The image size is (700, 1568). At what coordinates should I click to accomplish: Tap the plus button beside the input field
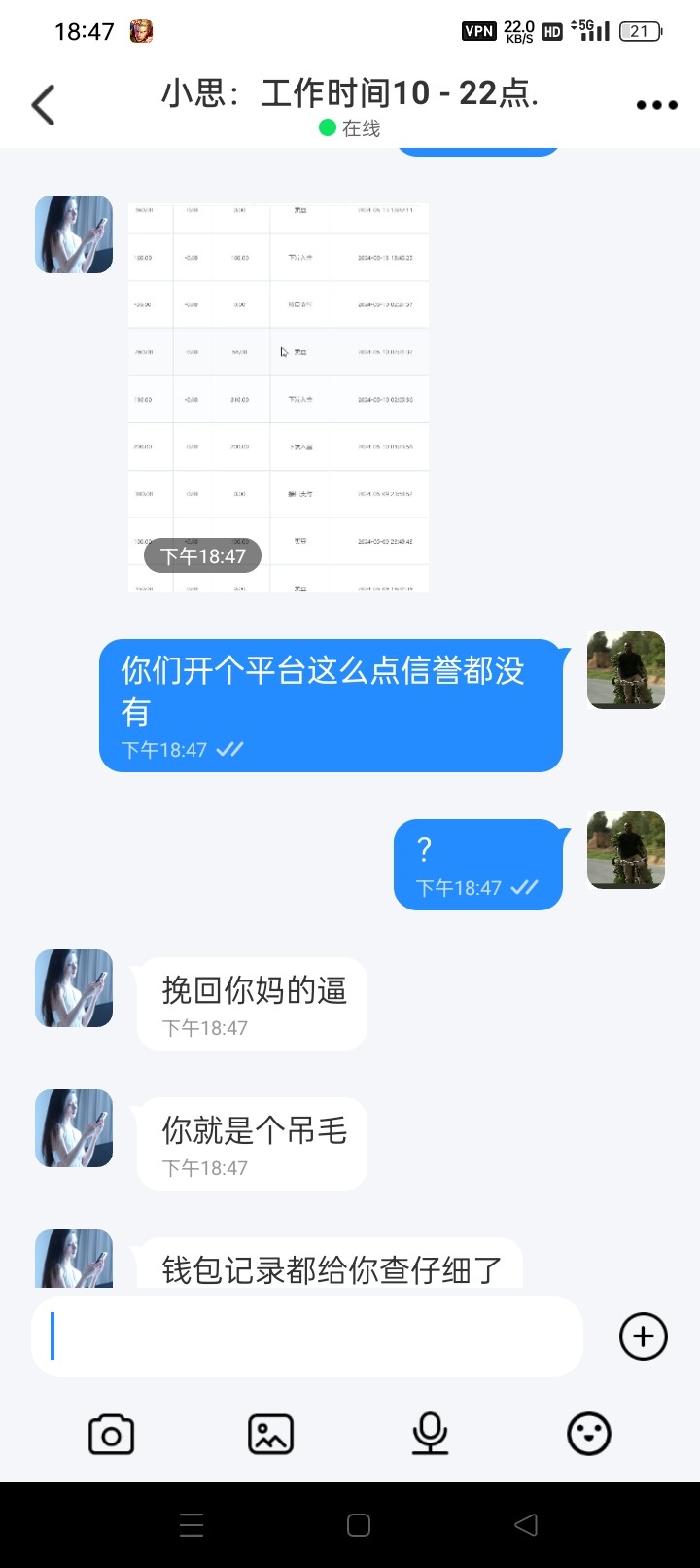643,1336
